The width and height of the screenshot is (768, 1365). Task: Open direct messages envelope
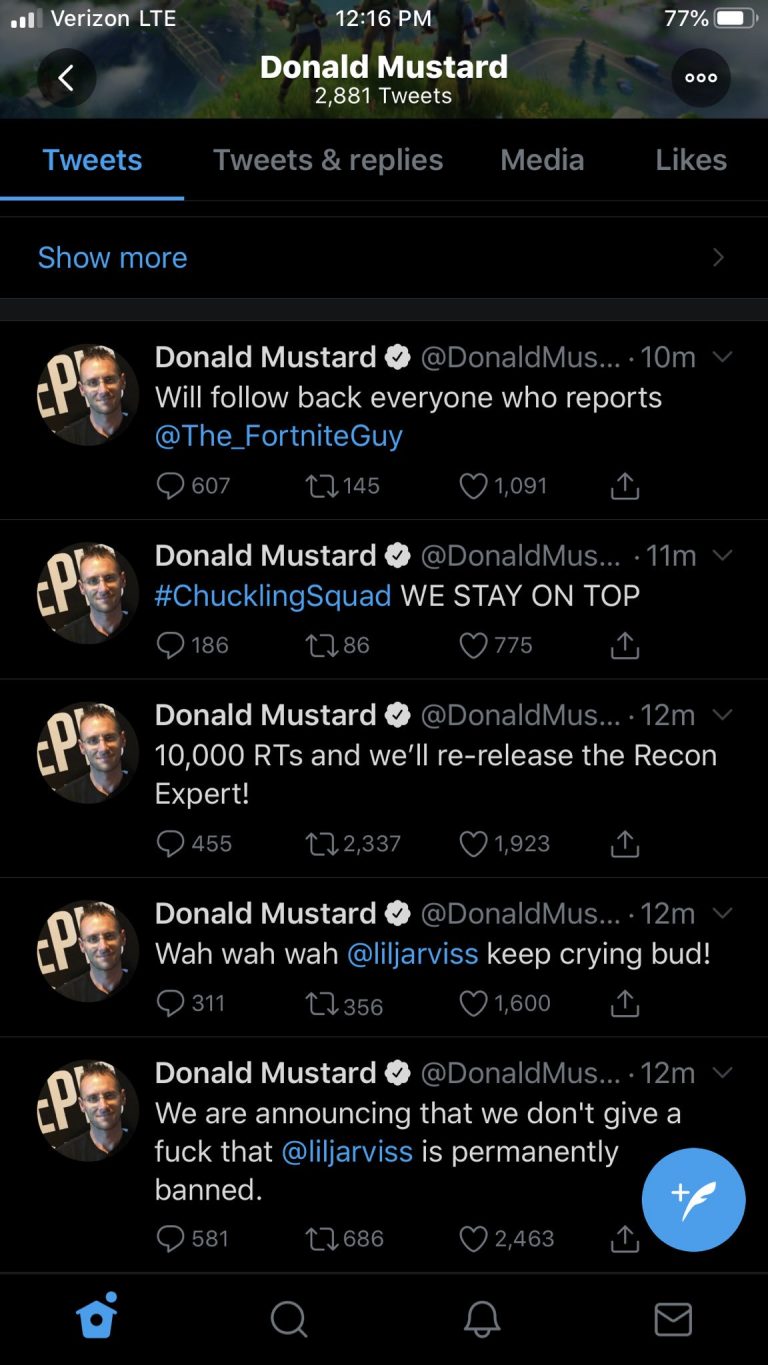pyautogui.click(x=673, y=1320)
